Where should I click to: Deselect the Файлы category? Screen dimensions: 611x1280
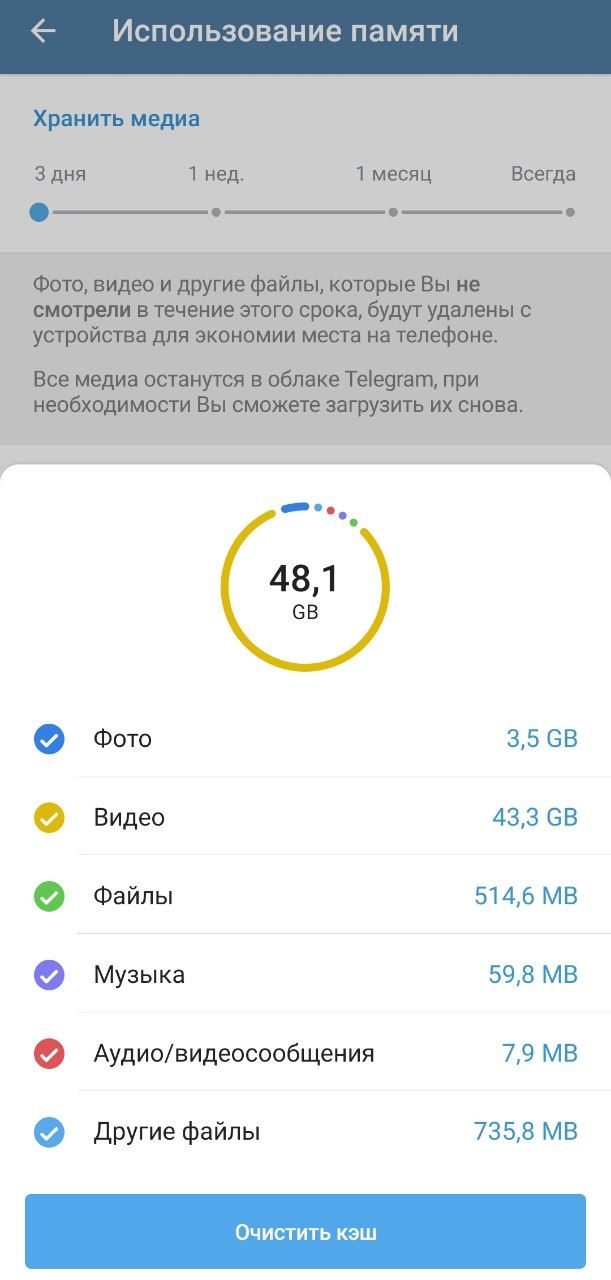click(x=49, y=896)
